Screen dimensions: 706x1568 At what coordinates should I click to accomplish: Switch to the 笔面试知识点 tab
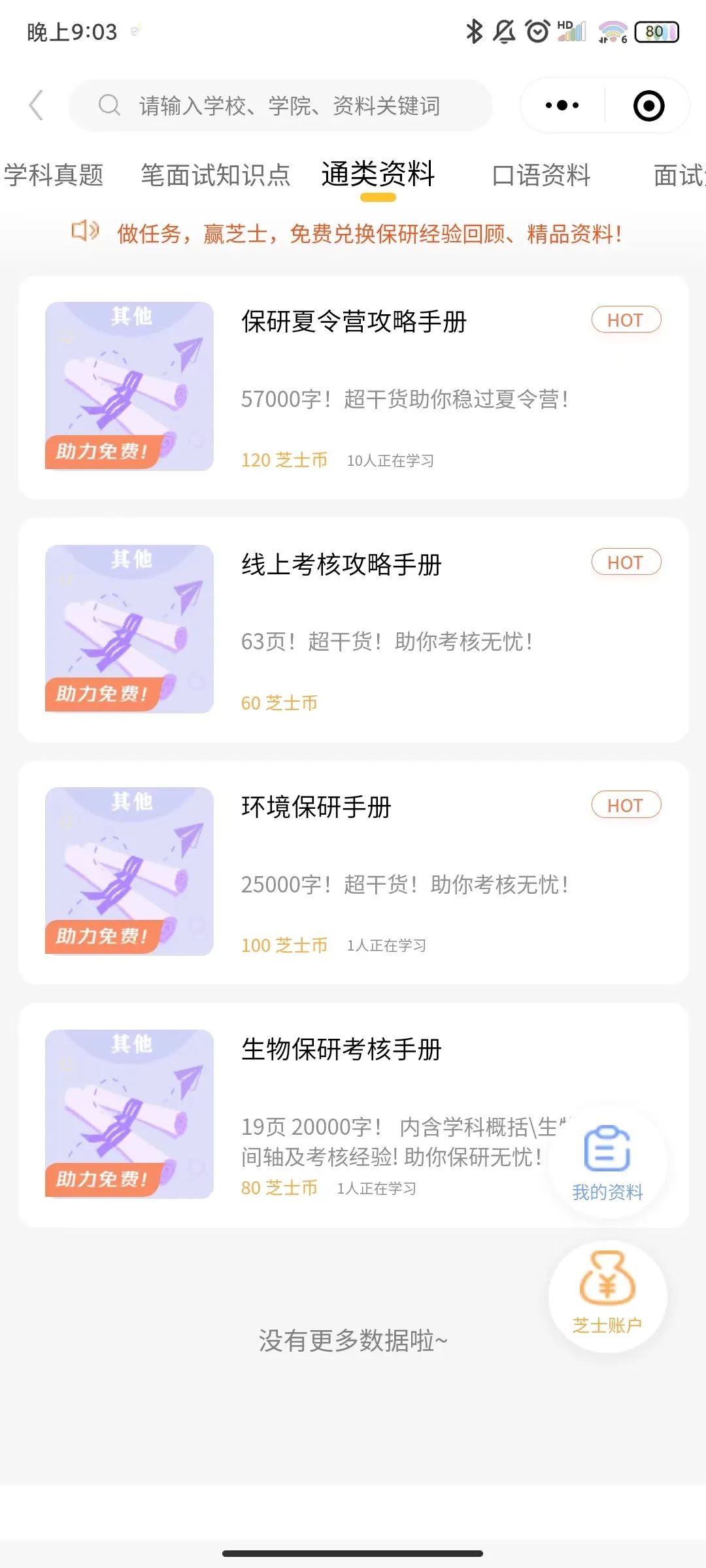tap(216, 175)
